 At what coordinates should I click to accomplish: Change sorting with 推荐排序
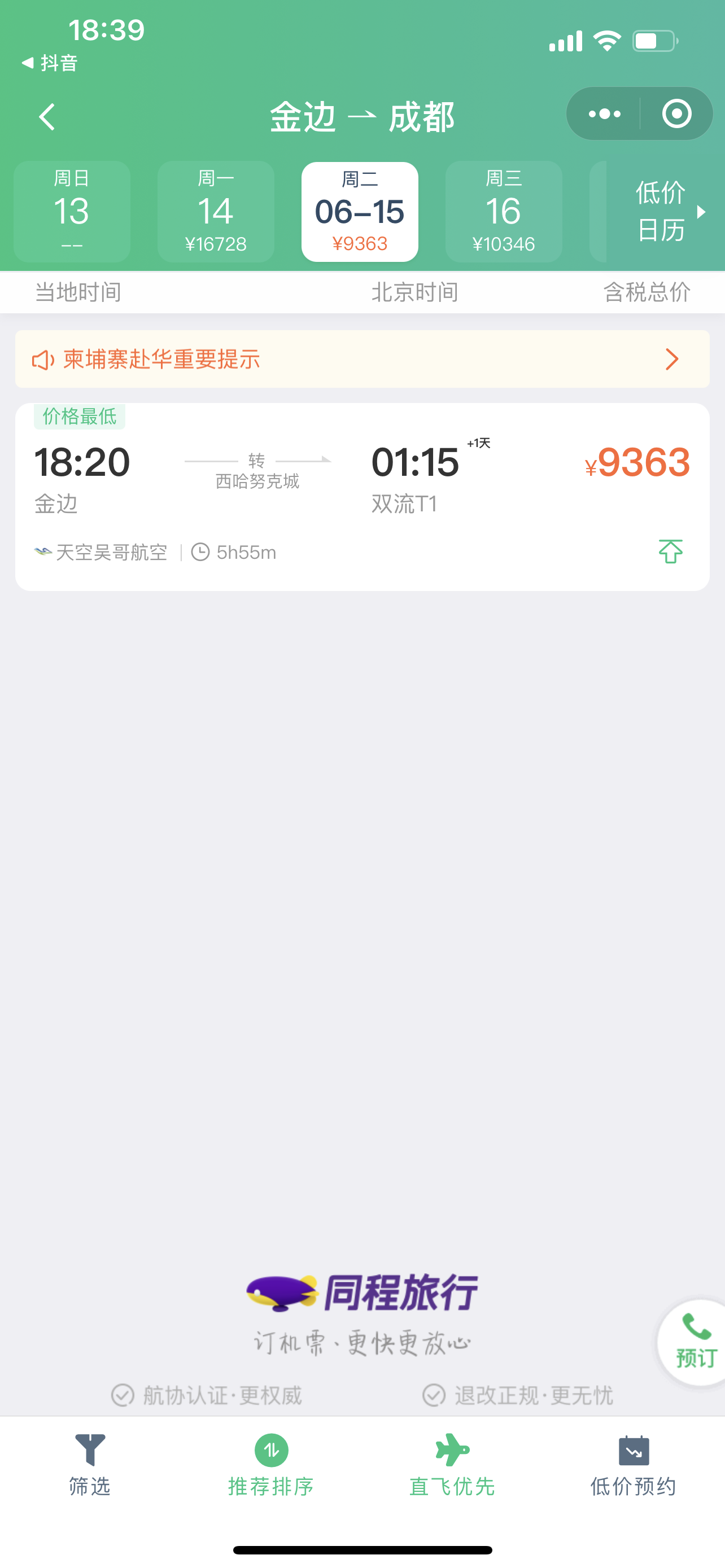coord(271,1465)
